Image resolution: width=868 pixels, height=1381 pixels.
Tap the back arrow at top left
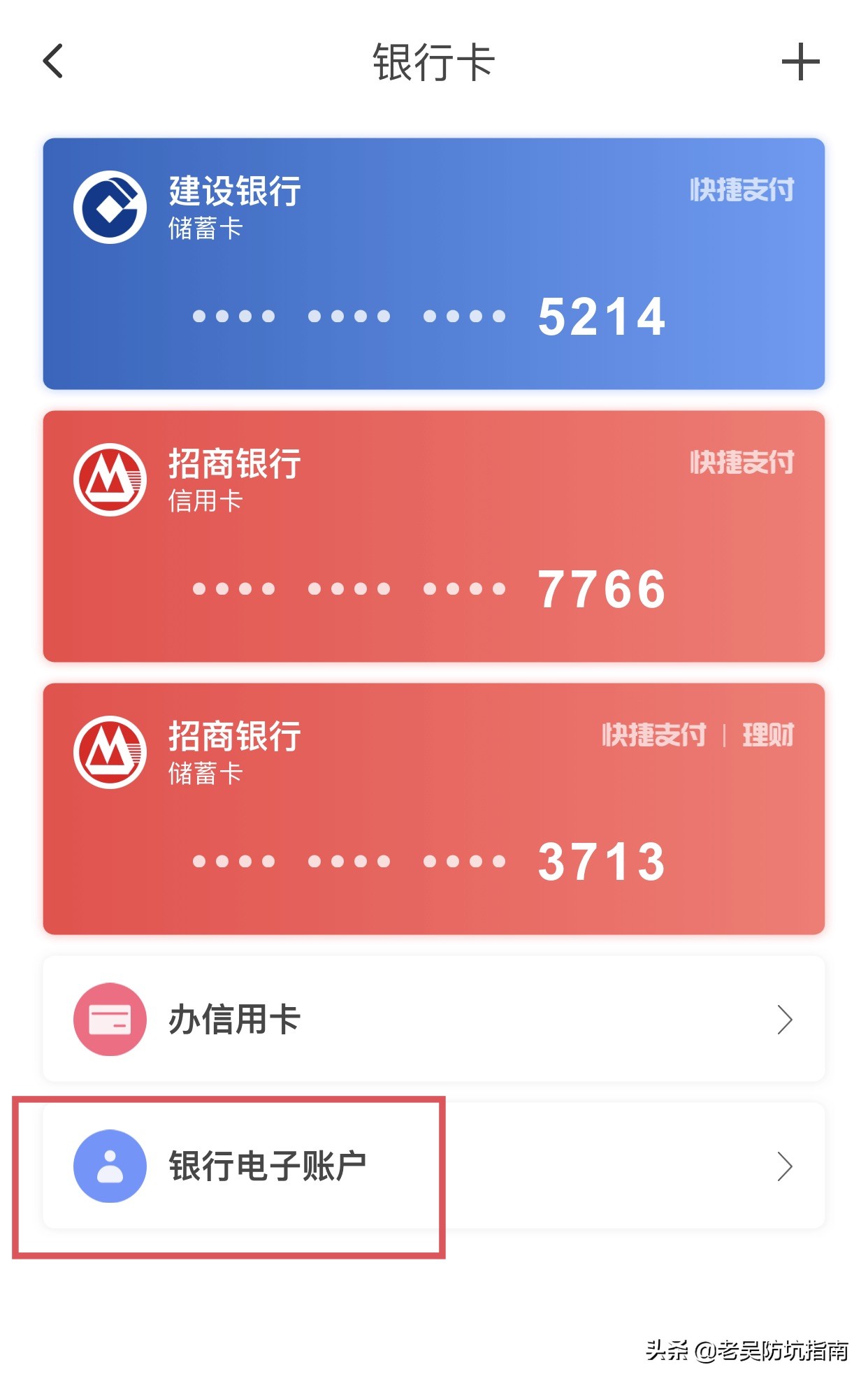click(50, 62)
